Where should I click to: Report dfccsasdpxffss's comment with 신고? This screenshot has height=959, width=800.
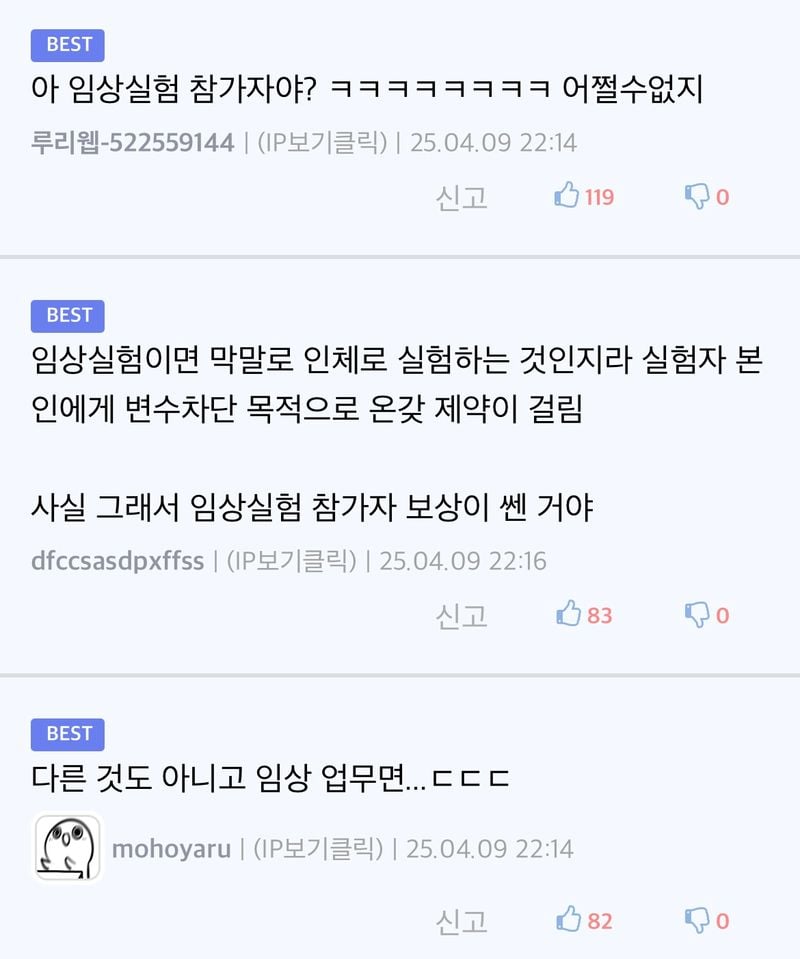(462, 615)
